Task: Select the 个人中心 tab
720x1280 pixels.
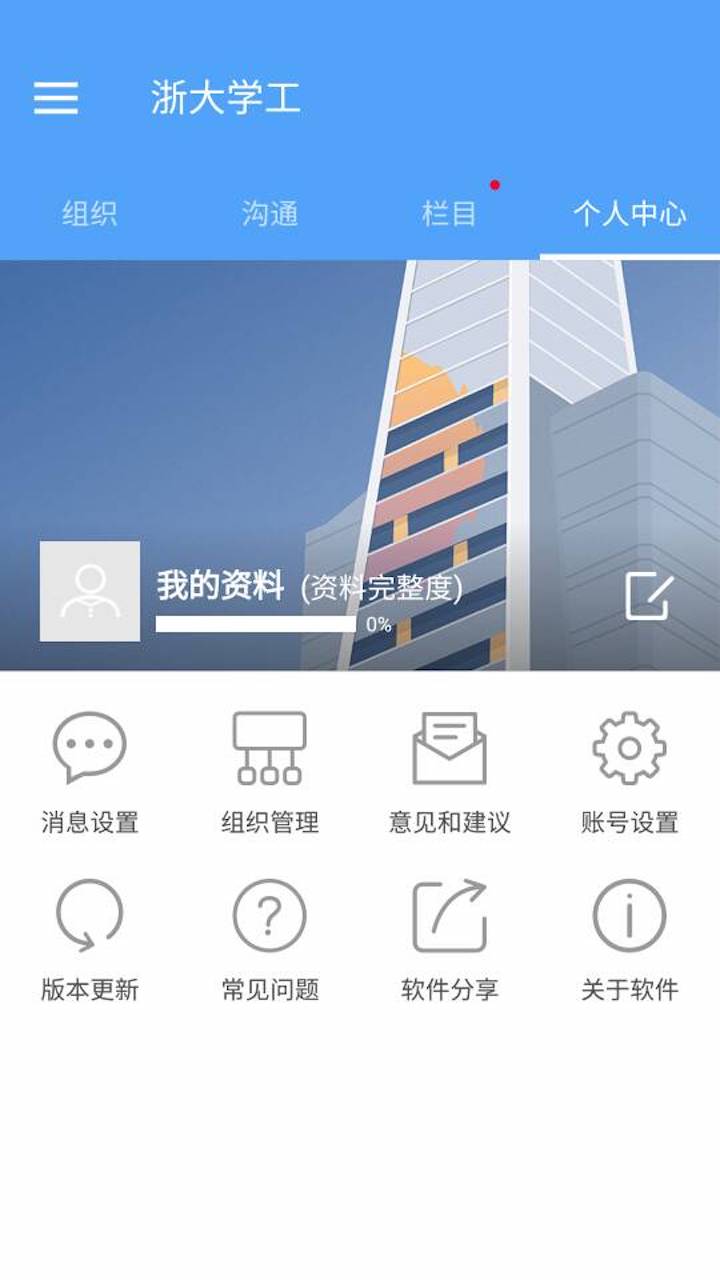Action: pyautogui.click(x=629, y=210)
